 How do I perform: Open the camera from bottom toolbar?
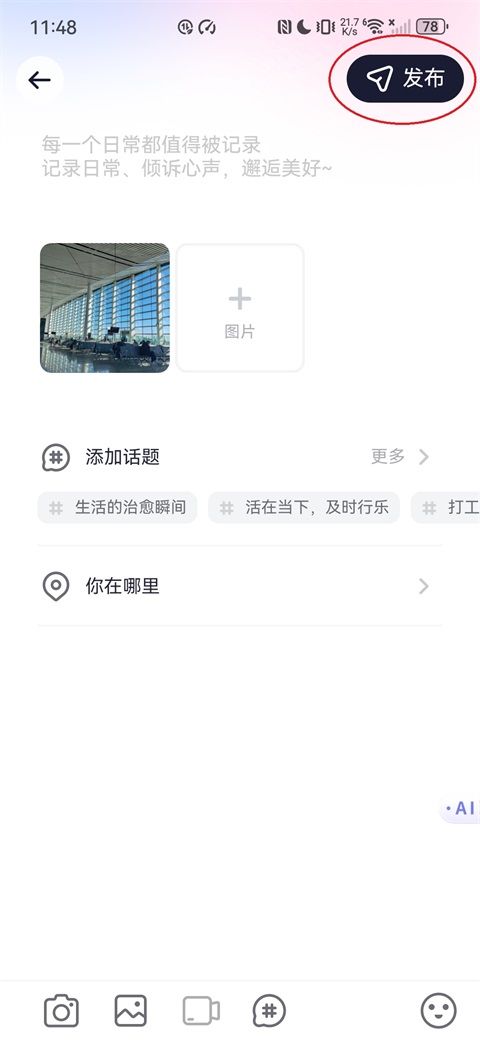61,1011
